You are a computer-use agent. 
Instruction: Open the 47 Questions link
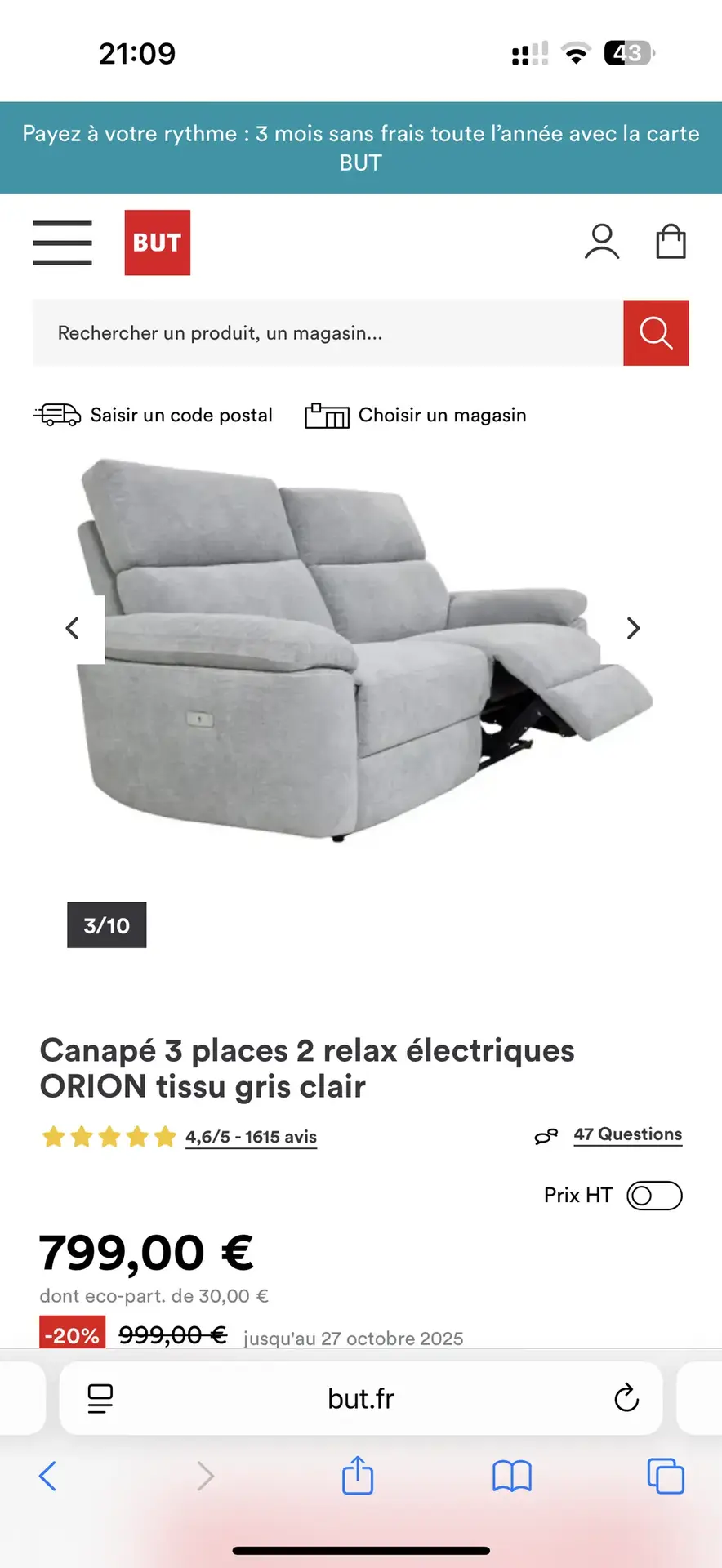click(627, 1134)
